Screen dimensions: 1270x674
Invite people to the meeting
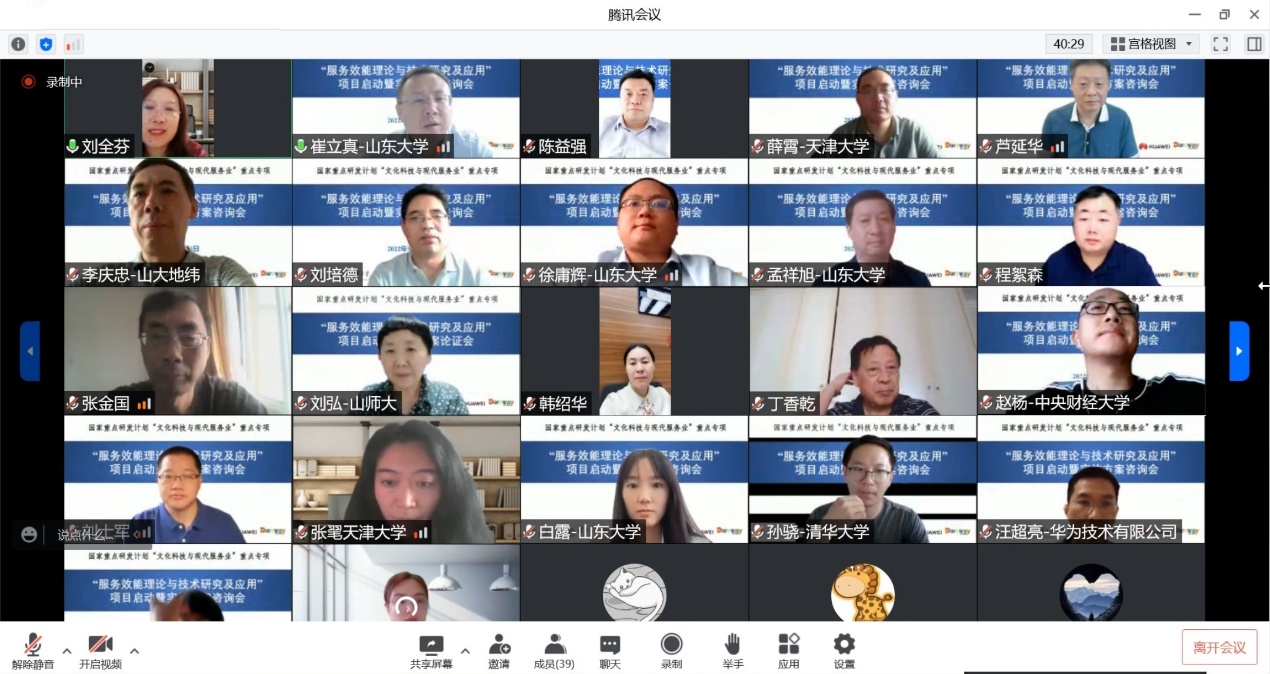pyautogui.click(x=499, y=651)
